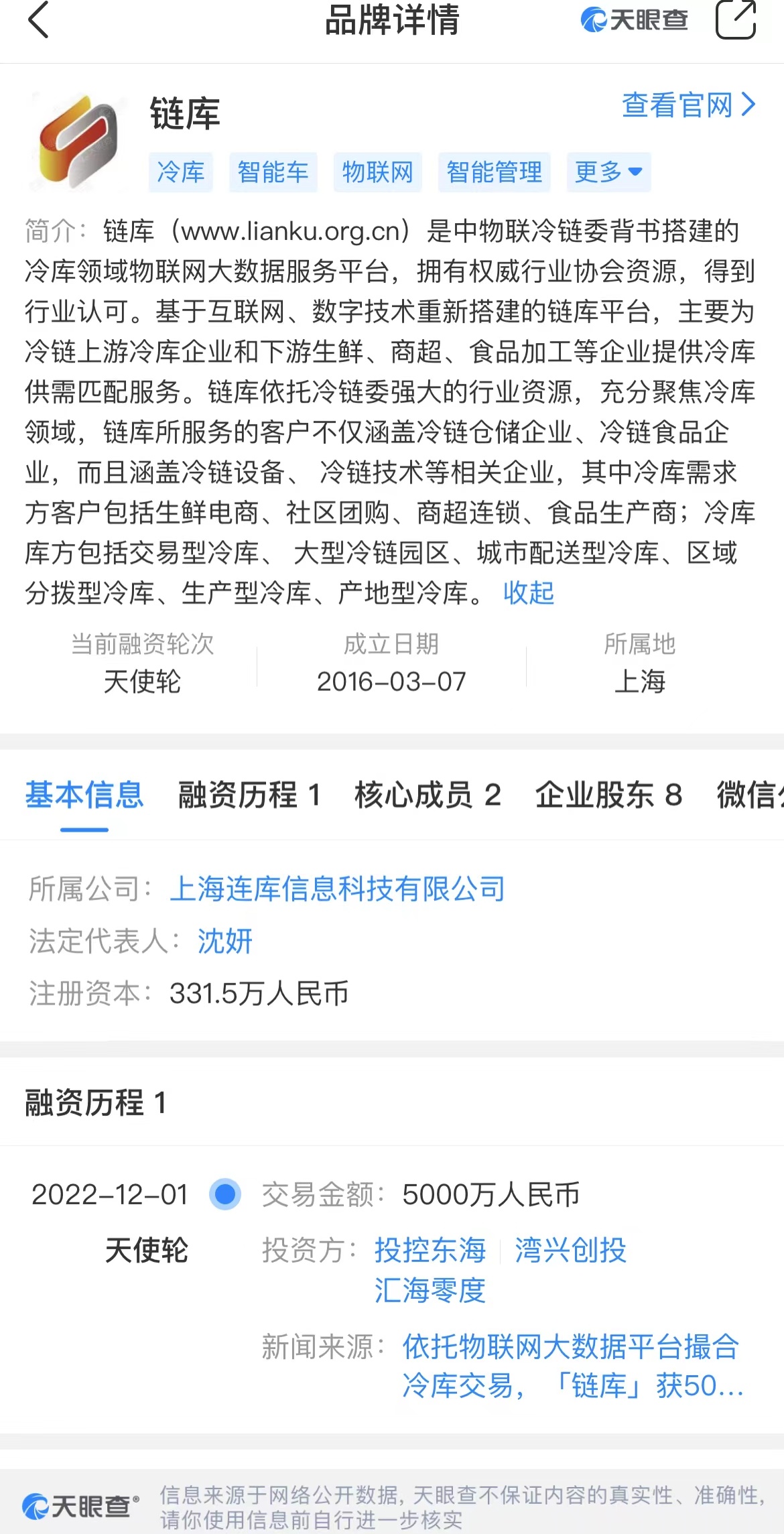This screenshot has width=784, height=1534.
Task: Switch to the 融资历程 tab
Action: click(249, 795)
